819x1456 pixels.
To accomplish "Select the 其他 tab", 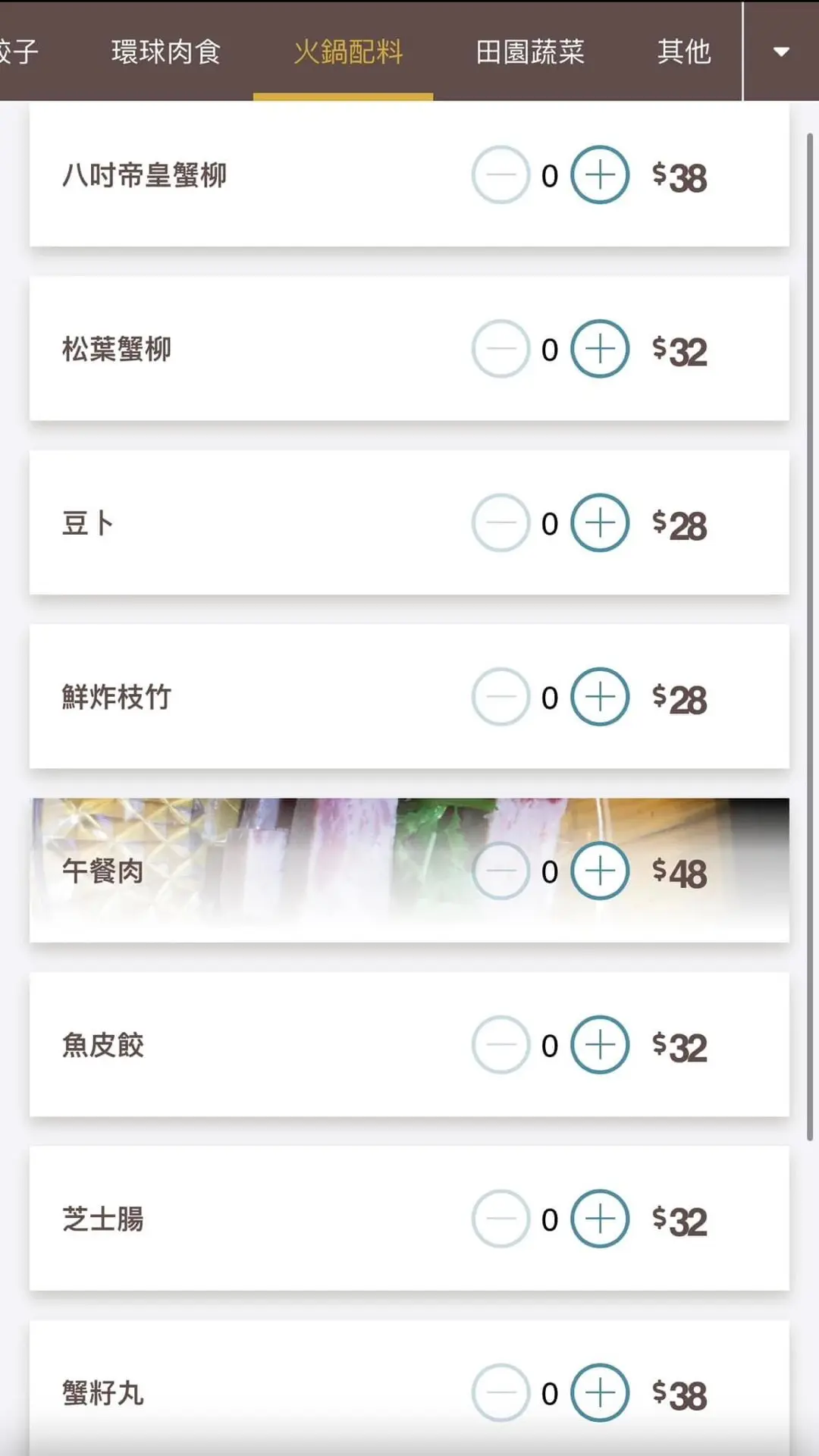I will coord(684,52).
